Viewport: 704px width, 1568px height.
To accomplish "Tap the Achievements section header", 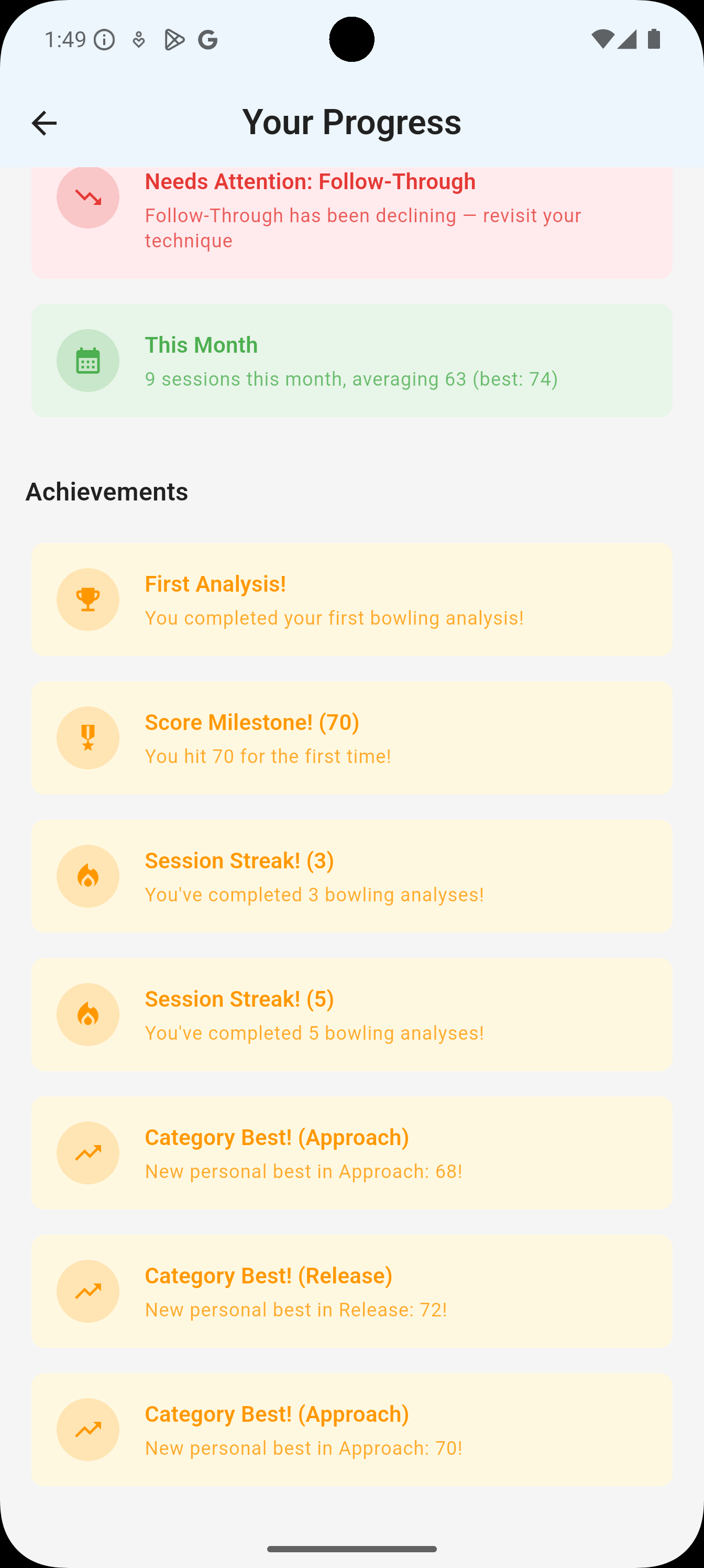I will point(107,491).
